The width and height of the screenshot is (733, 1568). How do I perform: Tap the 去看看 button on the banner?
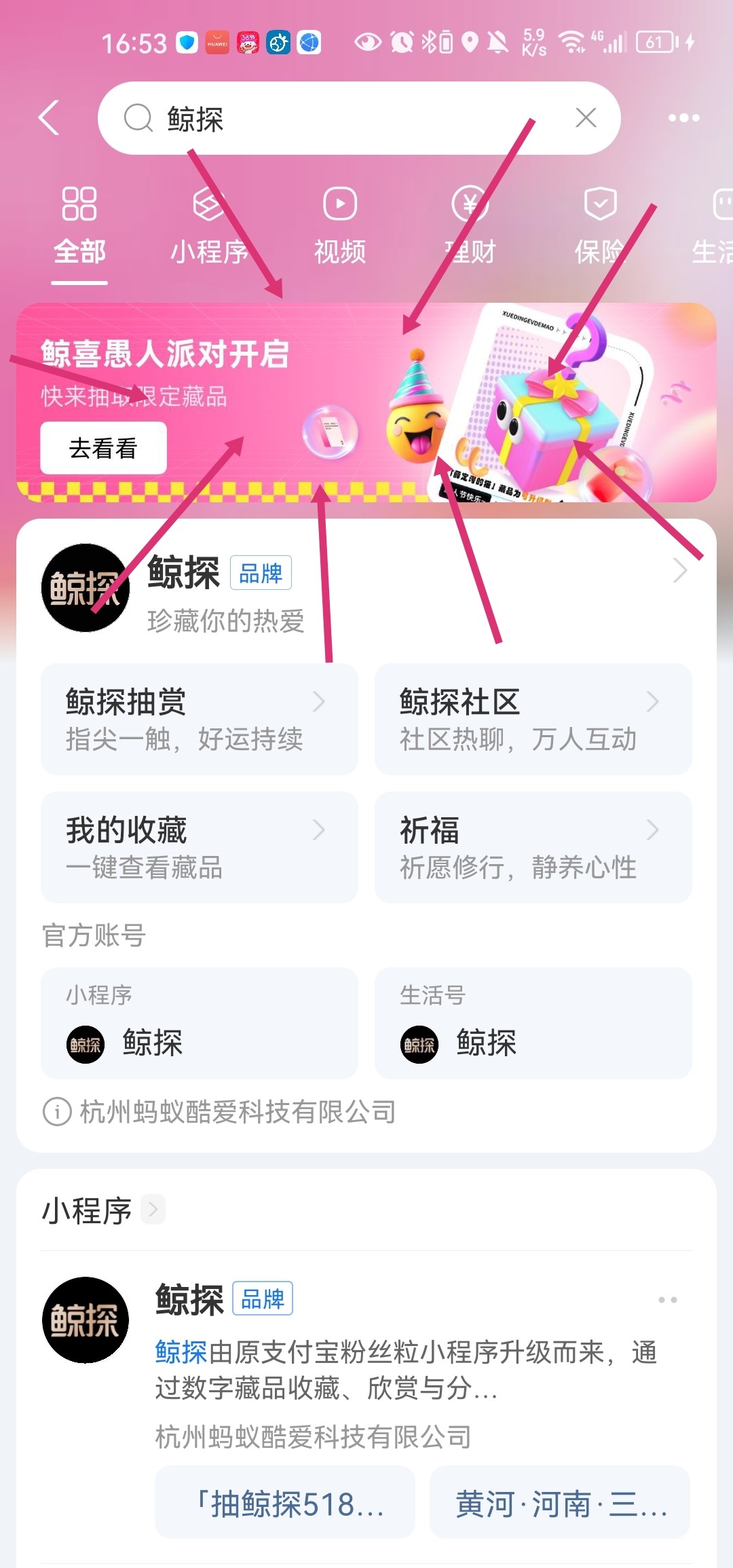tap(103, 448)
